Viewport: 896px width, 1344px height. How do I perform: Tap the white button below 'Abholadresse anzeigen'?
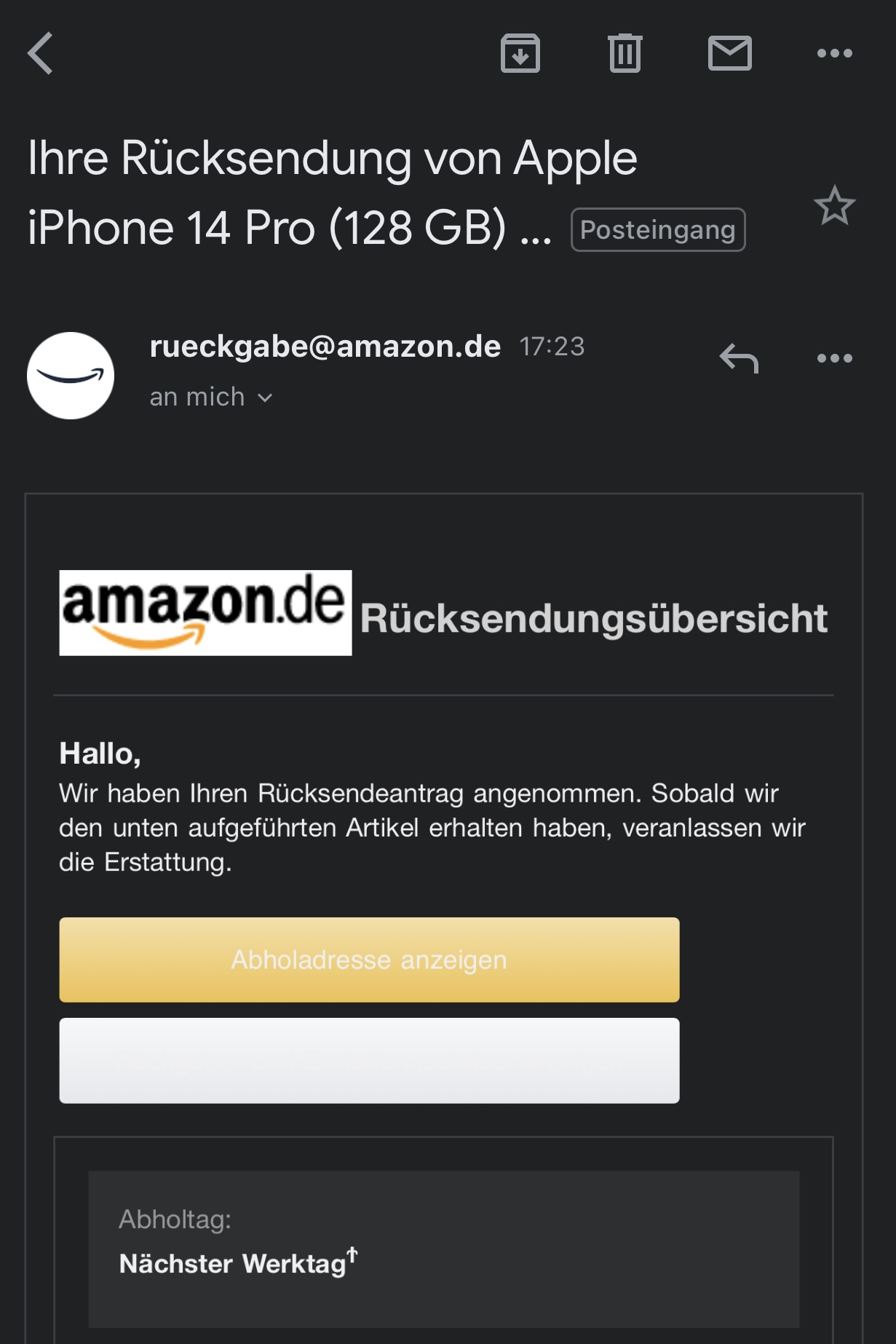tap(369, 1060)
